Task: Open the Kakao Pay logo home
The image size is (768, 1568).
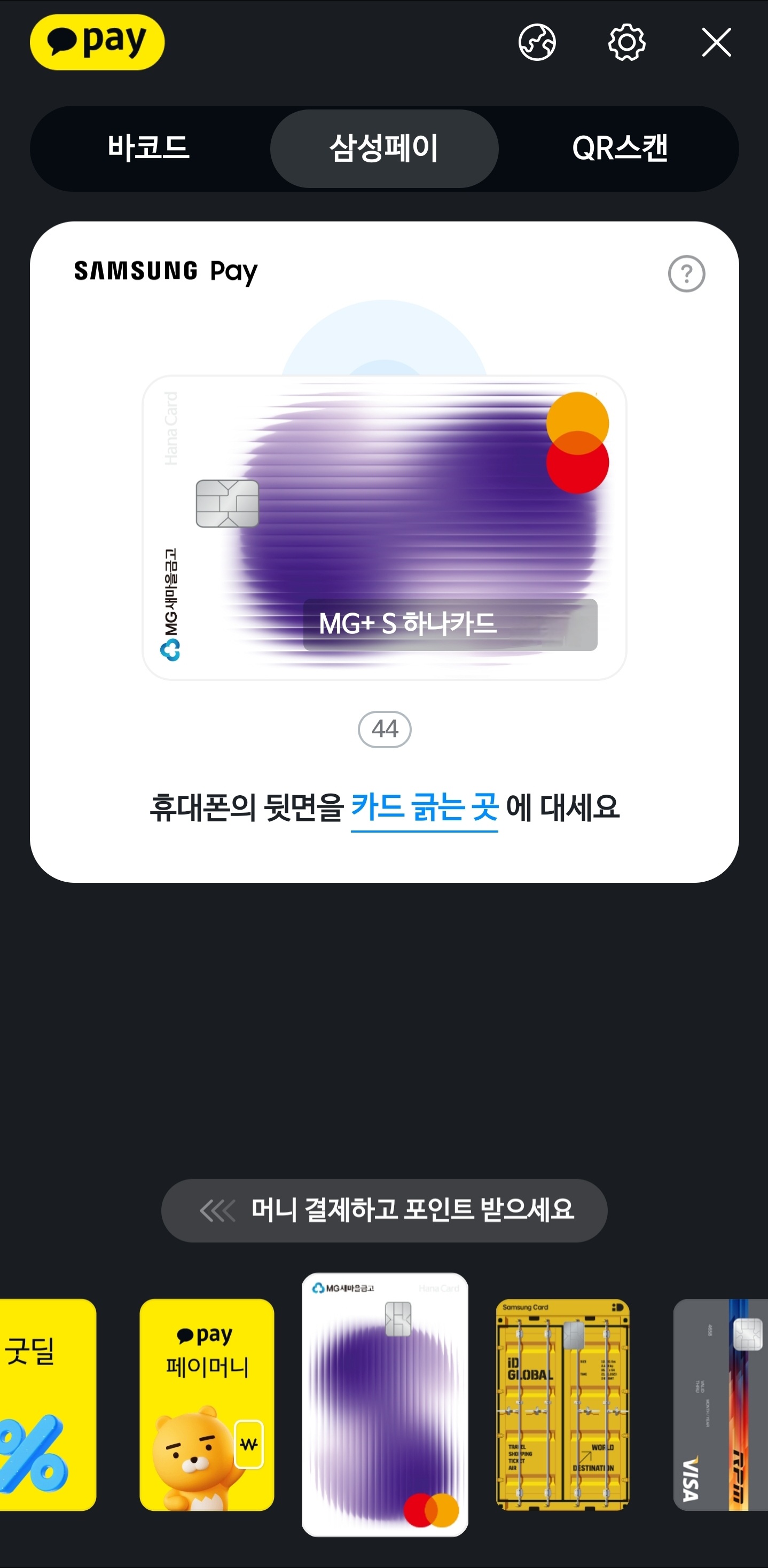Action: pyautogui.click(x=97, y=42)
